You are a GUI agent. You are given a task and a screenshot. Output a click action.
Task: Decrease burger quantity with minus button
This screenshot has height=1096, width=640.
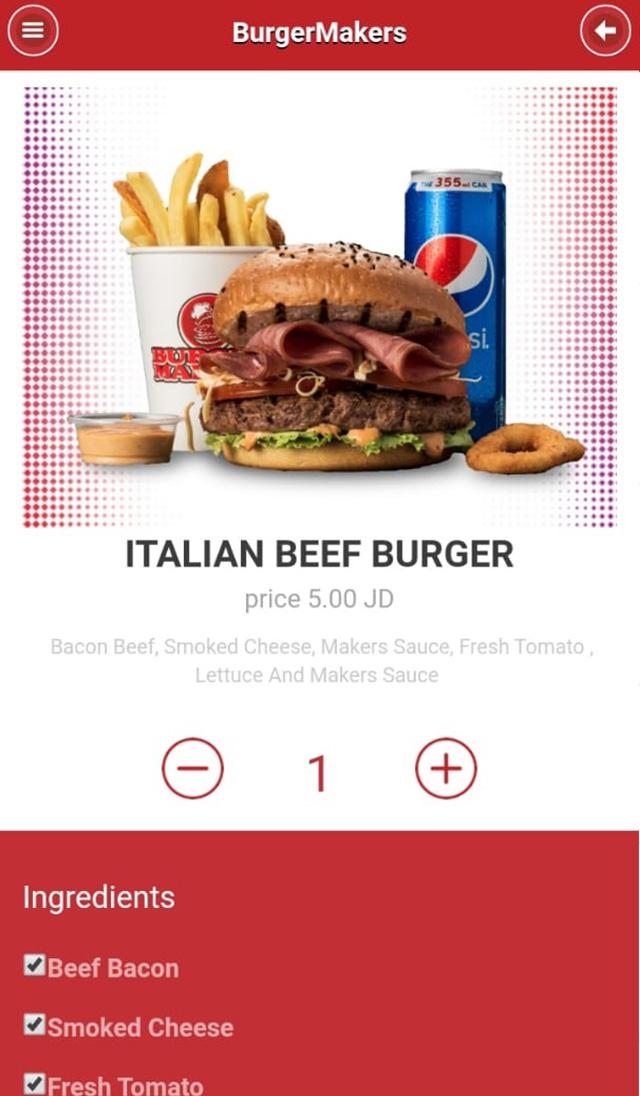[x=193, y=768]
